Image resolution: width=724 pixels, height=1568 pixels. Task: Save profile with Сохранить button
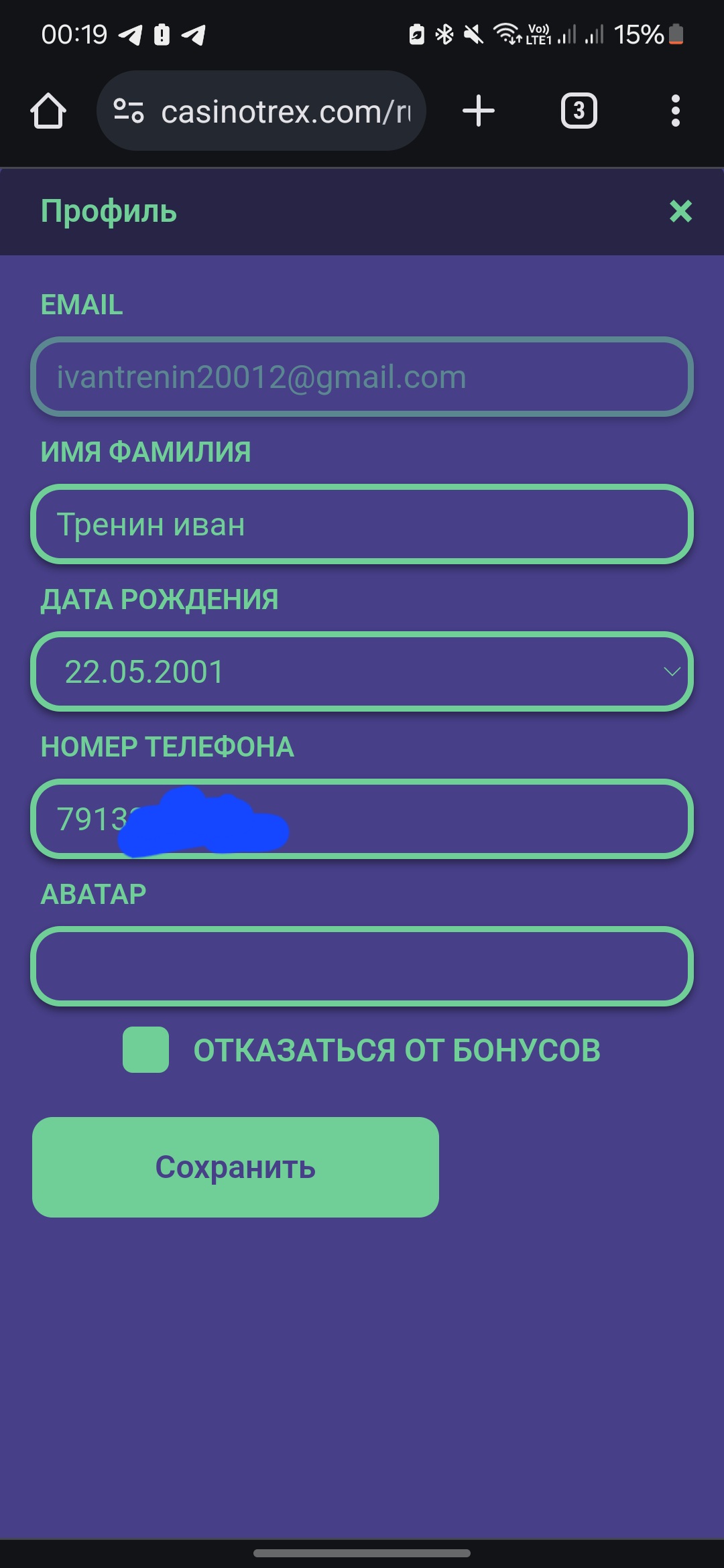coord(235,1167)
